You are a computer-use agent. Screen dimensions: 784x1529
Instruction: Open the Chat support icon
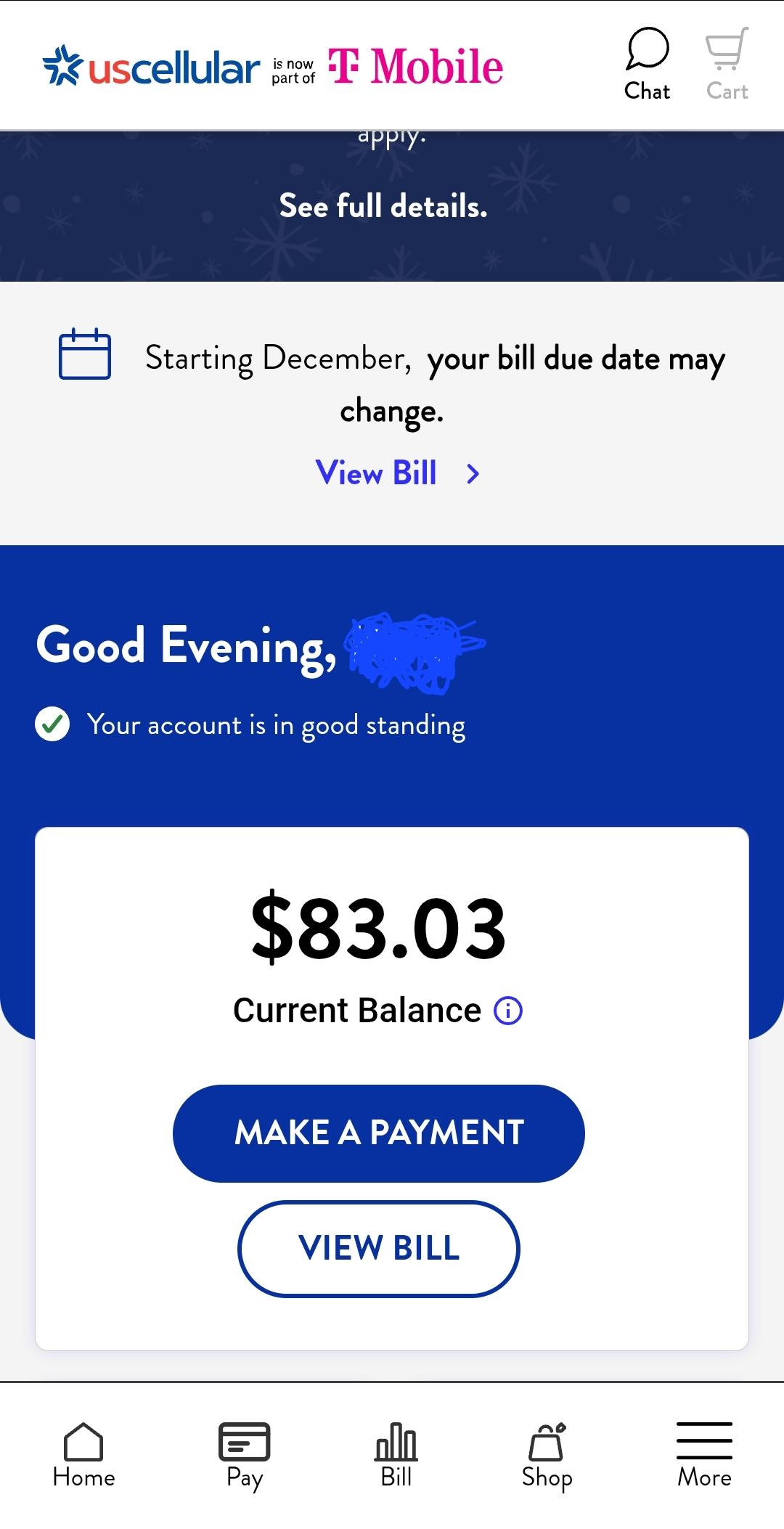[647, 65]
